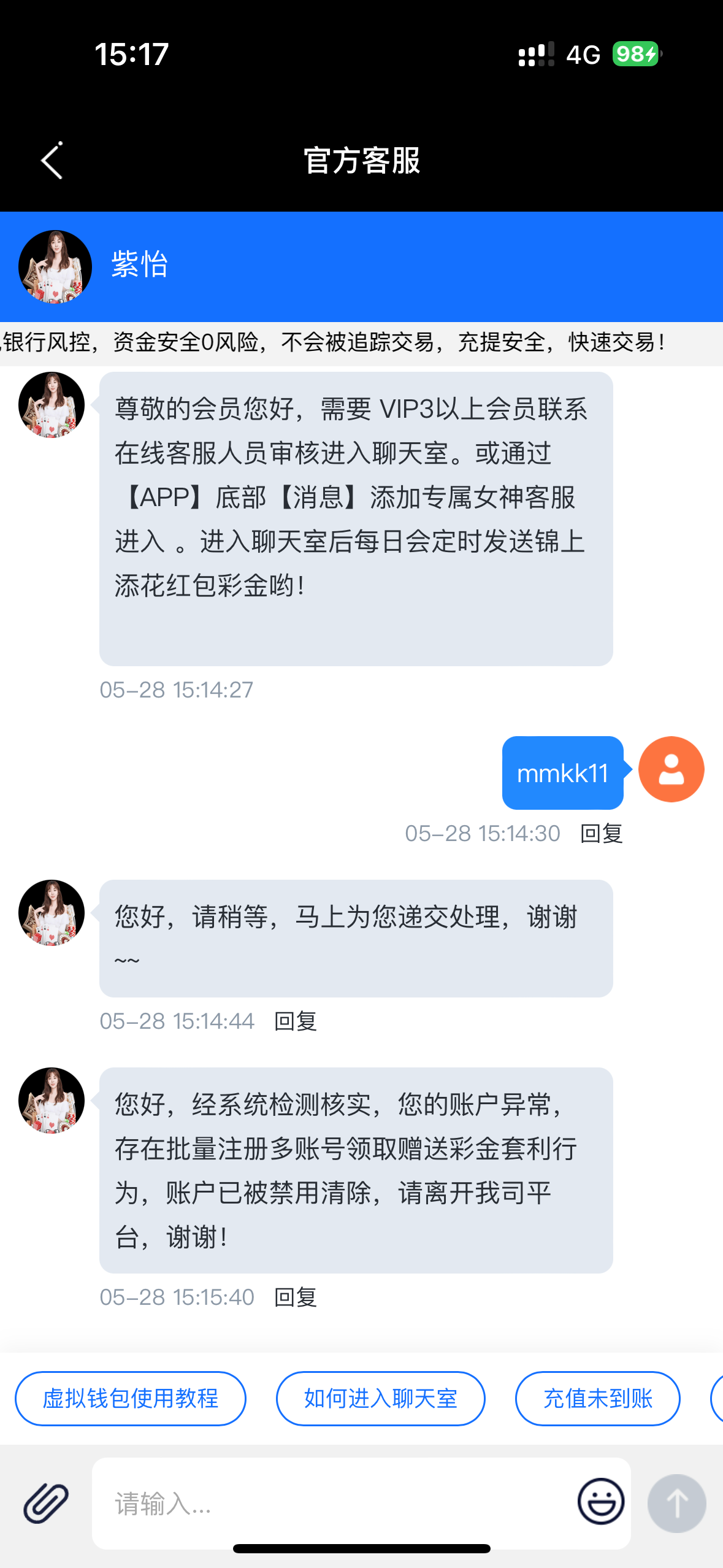
Task: Focus the 请输入 message field
Action: click(331, 1504)
